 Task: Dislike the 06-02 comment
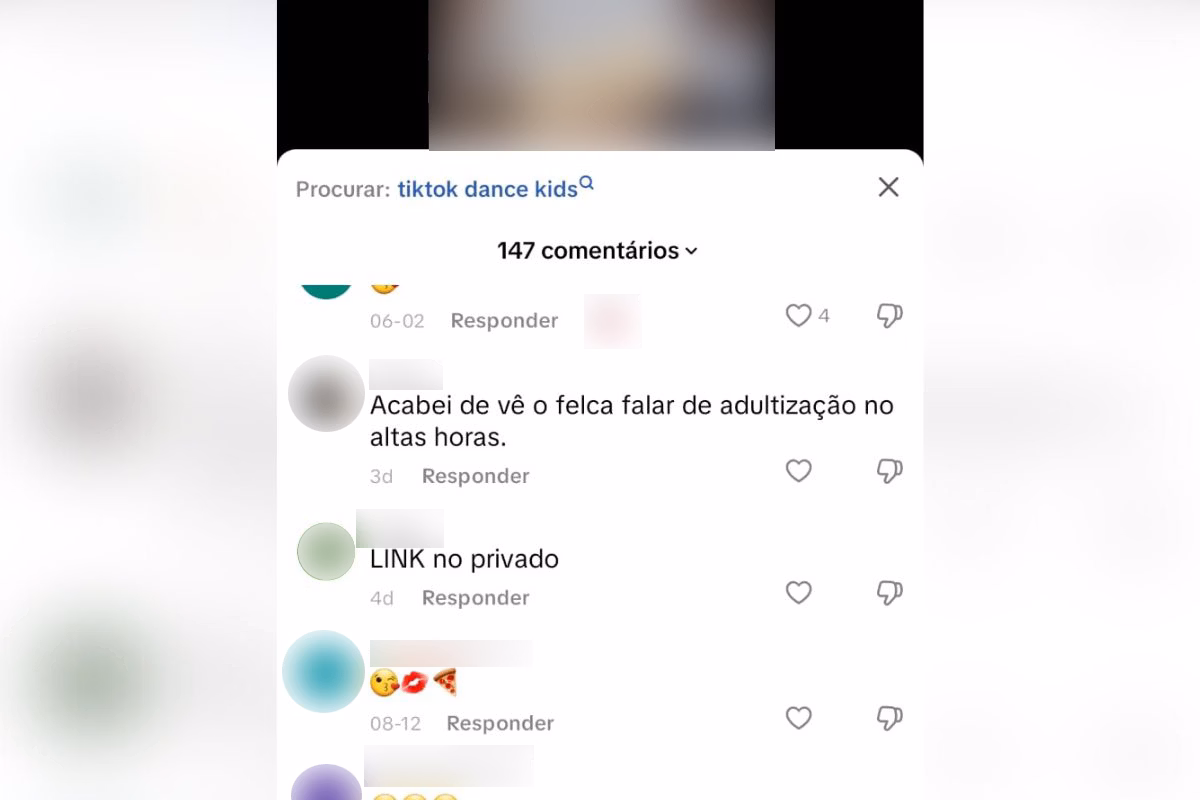click(889, 316)
